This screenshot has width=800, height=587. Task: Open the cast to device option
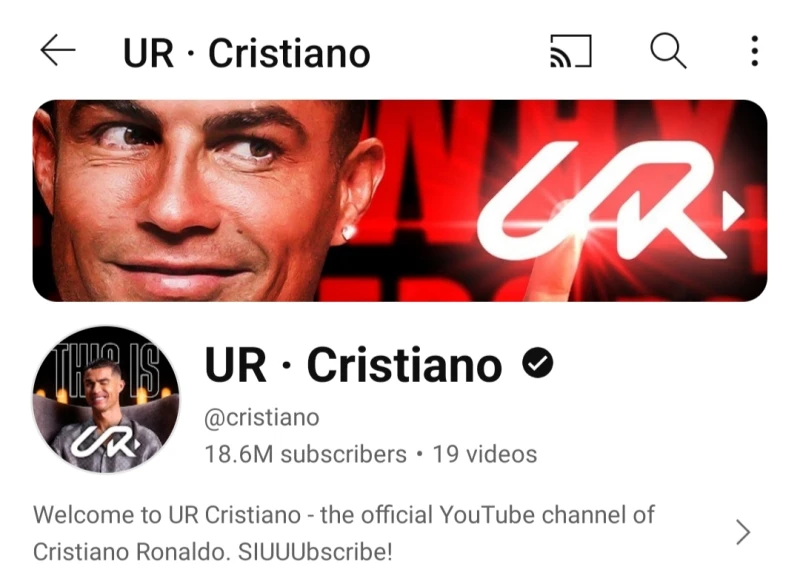click(571, 52)
